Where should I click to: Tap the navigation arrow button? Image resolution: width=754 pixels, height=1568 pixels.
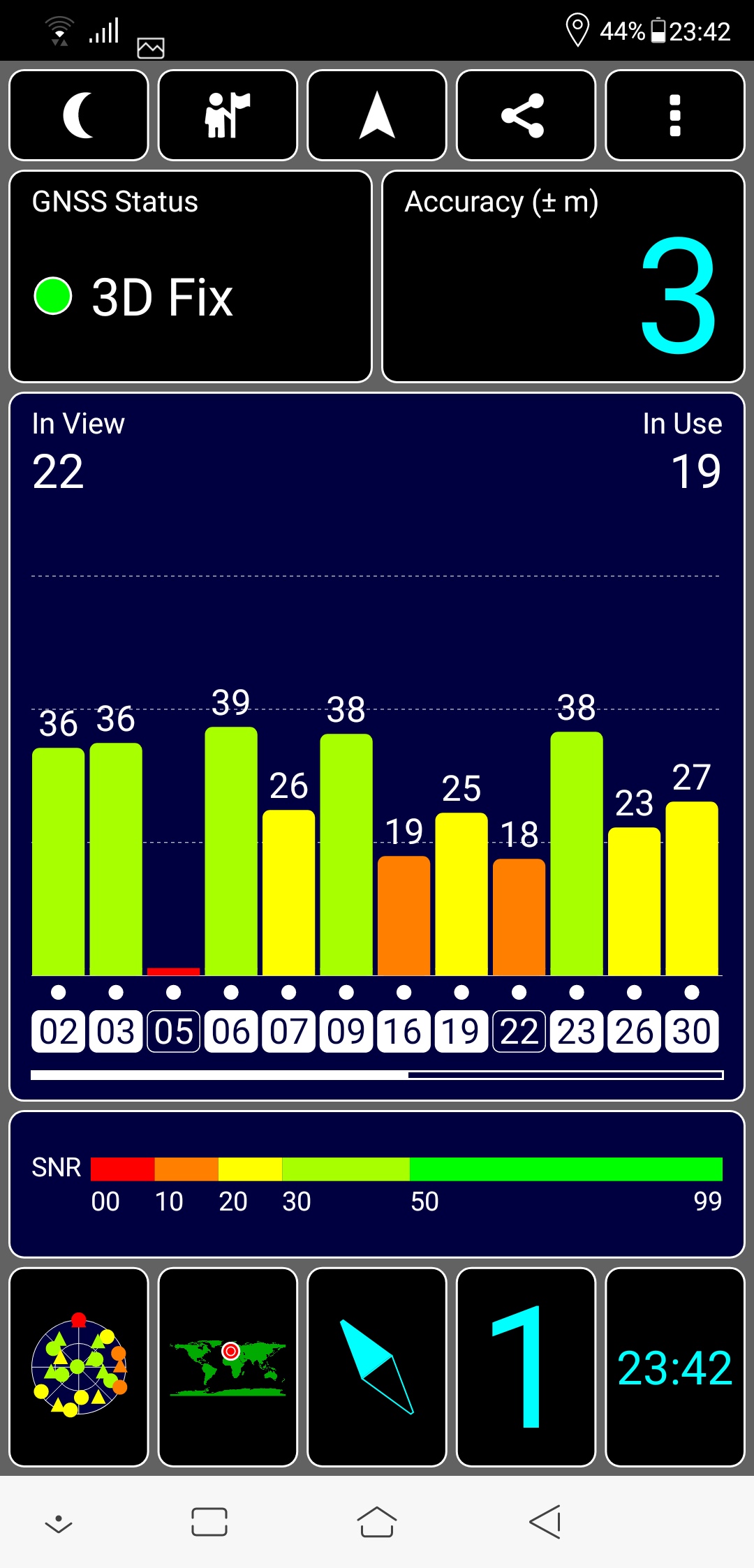(x=377, y=115)
